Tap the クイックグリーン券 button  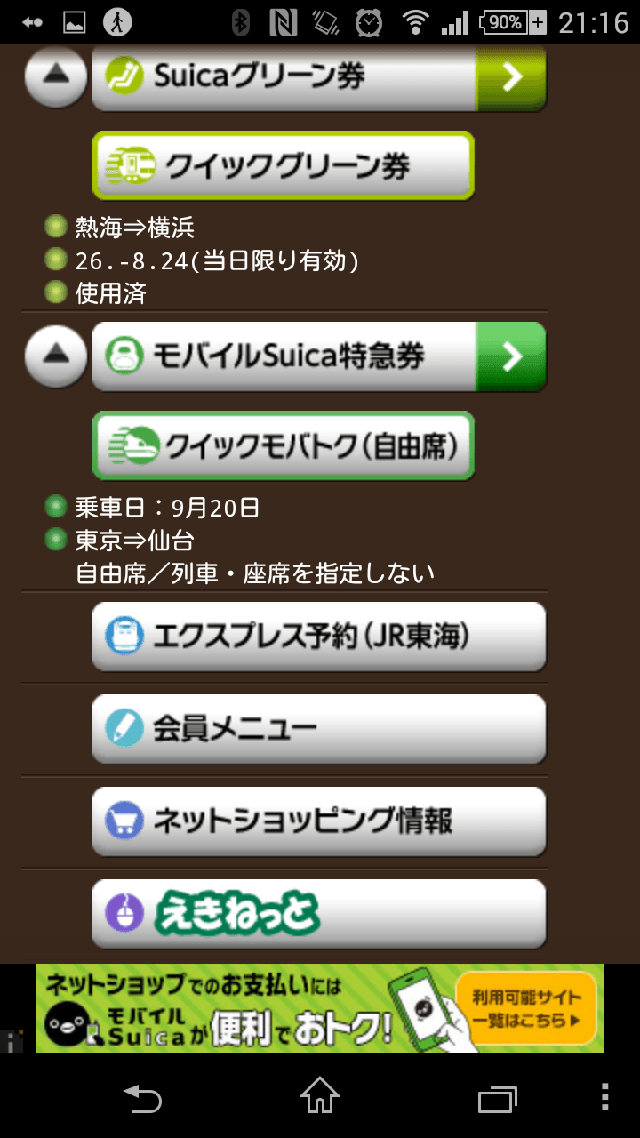283,165
